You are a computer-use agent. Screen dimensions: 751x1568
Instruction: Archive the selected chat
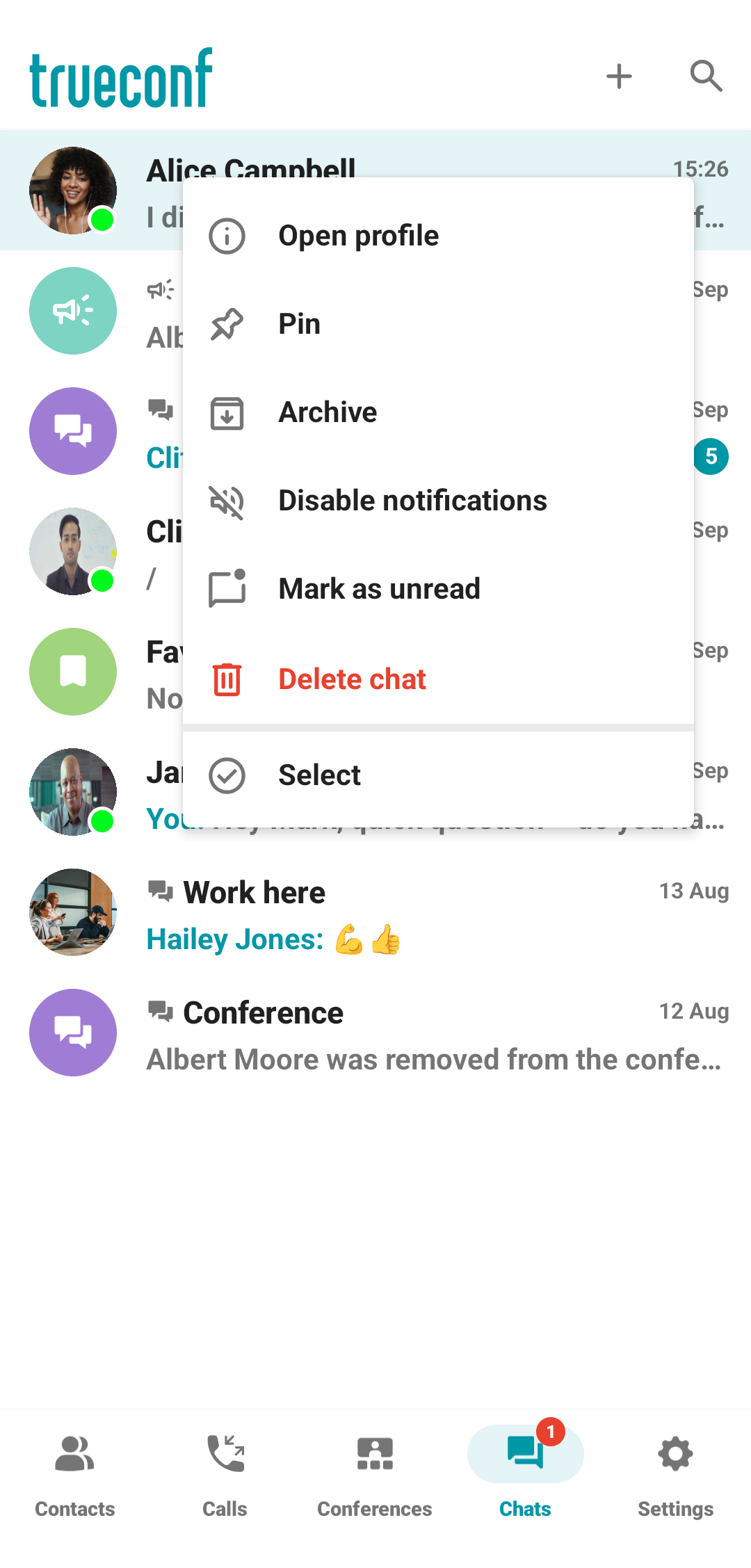point(327,412)
